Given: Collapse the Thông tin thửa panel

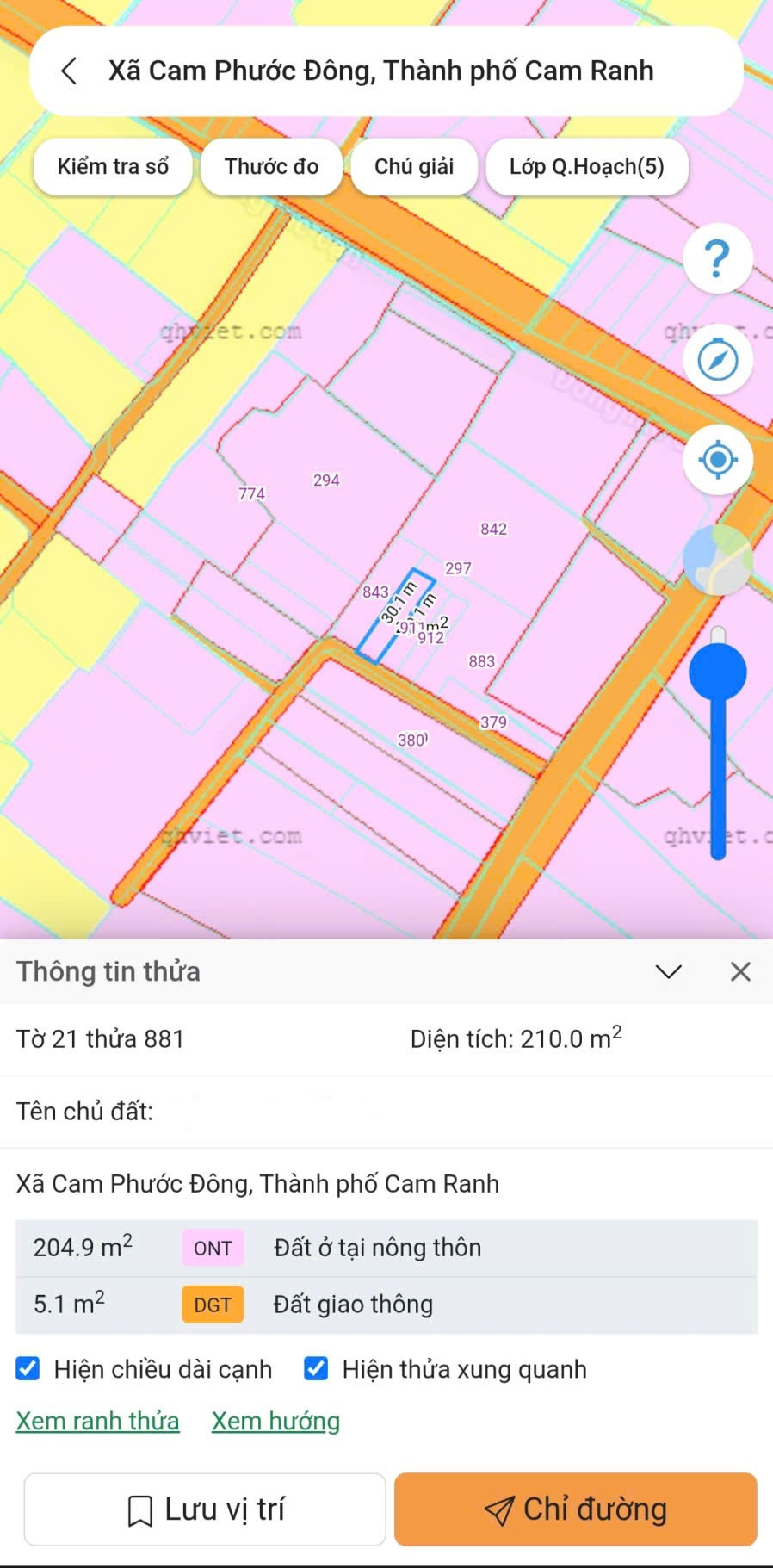Looking at the screenshot, I should pos(668,972).
